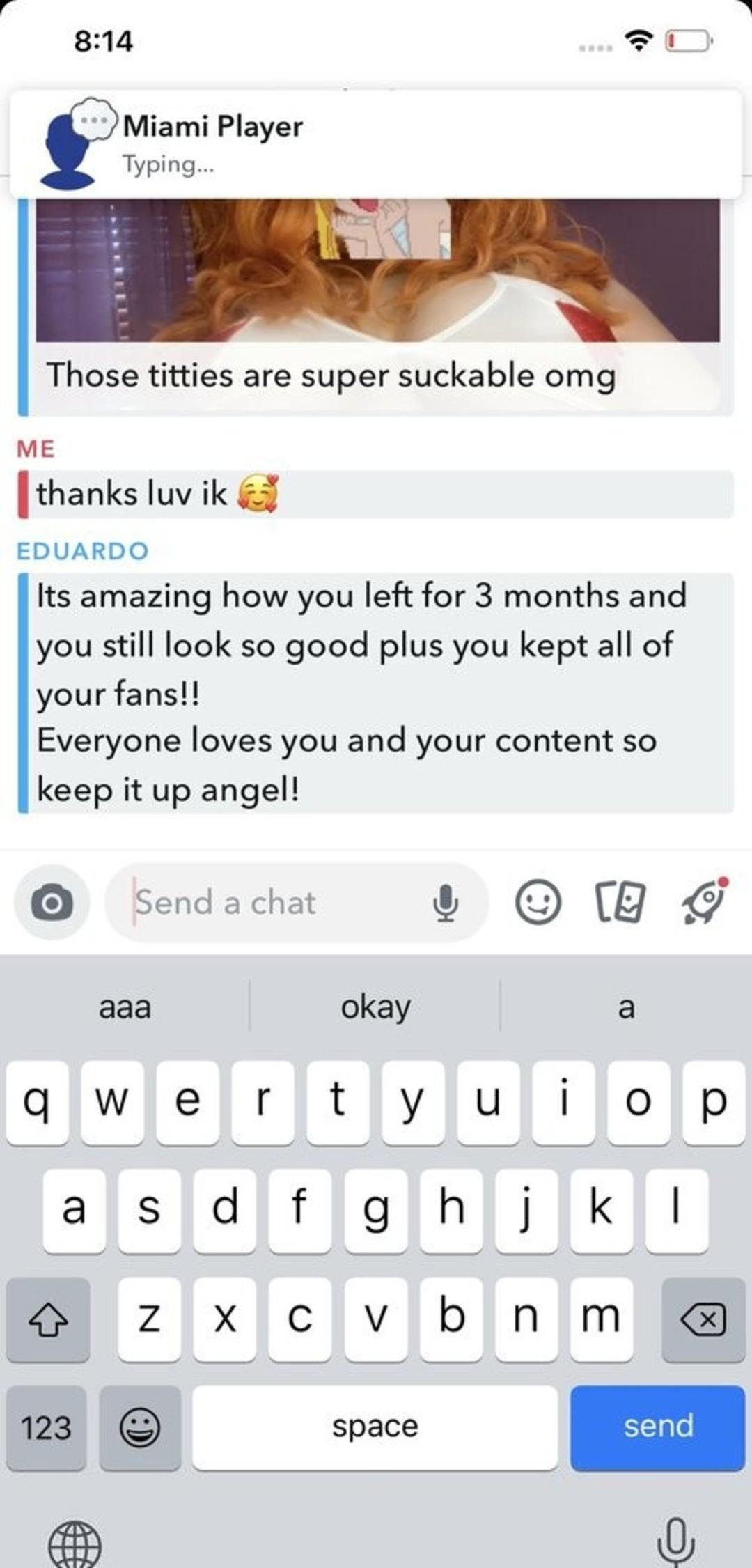Open the photo cards gallery icon

pyautogui.click(x=620, y=903)
